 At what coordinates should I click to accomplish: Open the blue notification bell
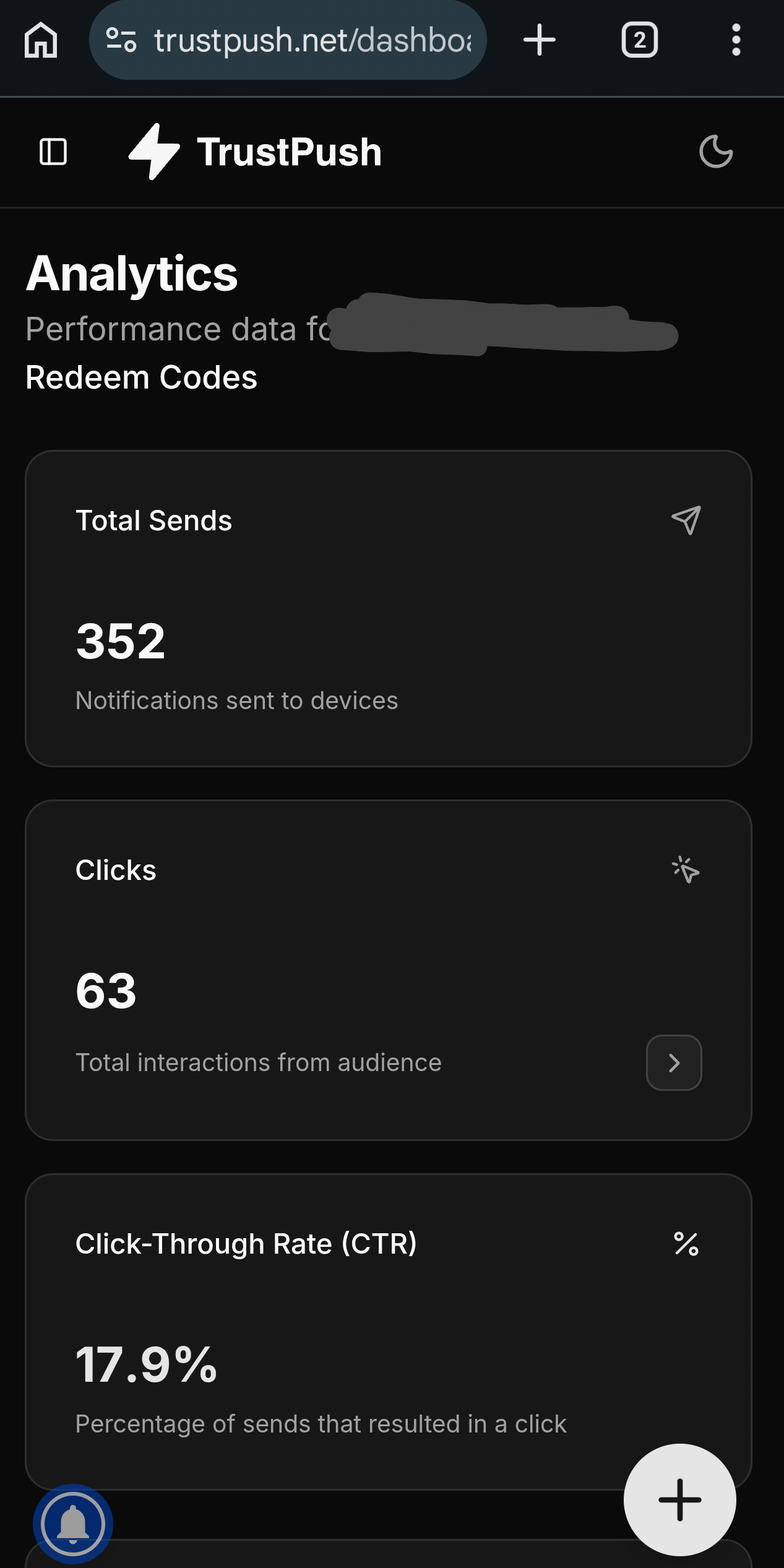click(73, 1523)
